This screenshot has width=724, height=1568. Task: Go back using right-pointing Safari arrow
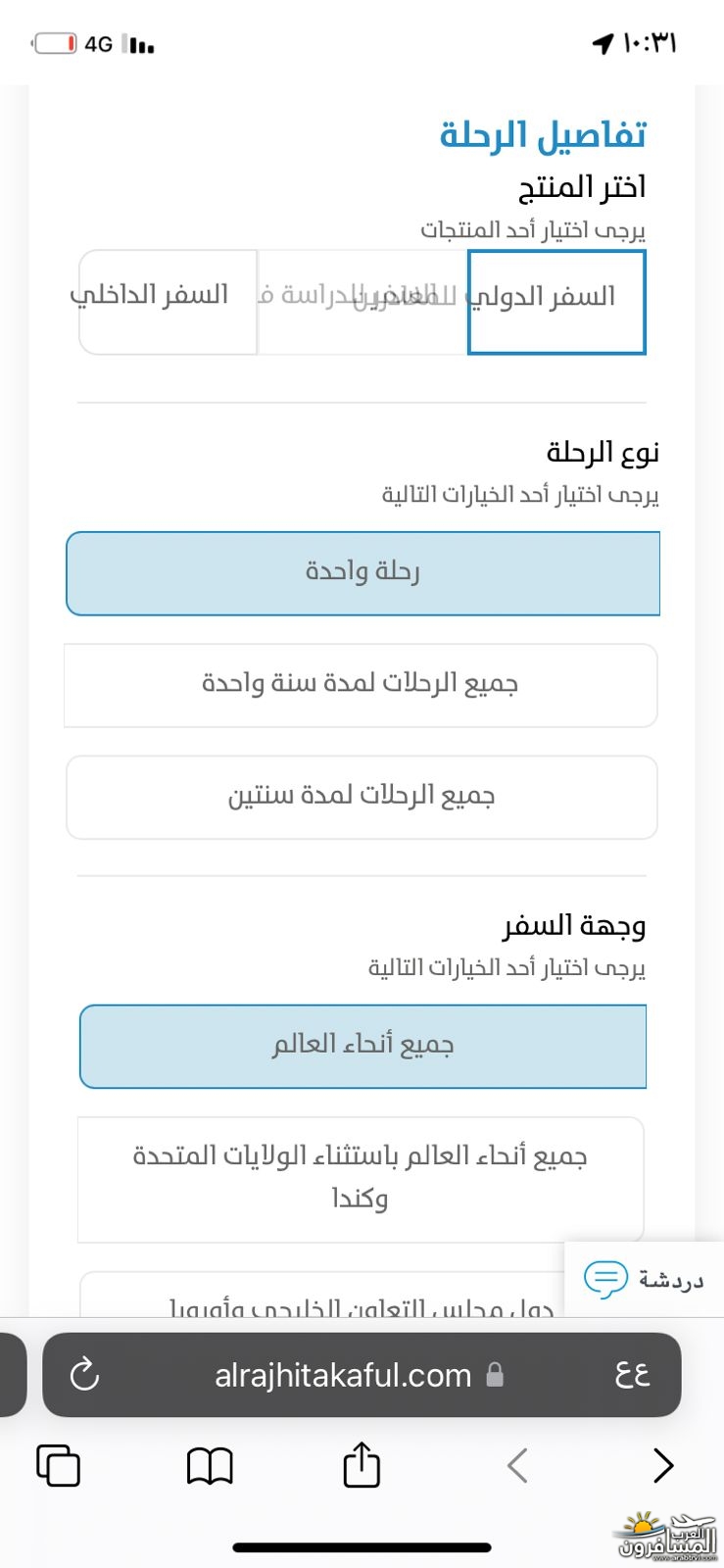pos(664,1466)
